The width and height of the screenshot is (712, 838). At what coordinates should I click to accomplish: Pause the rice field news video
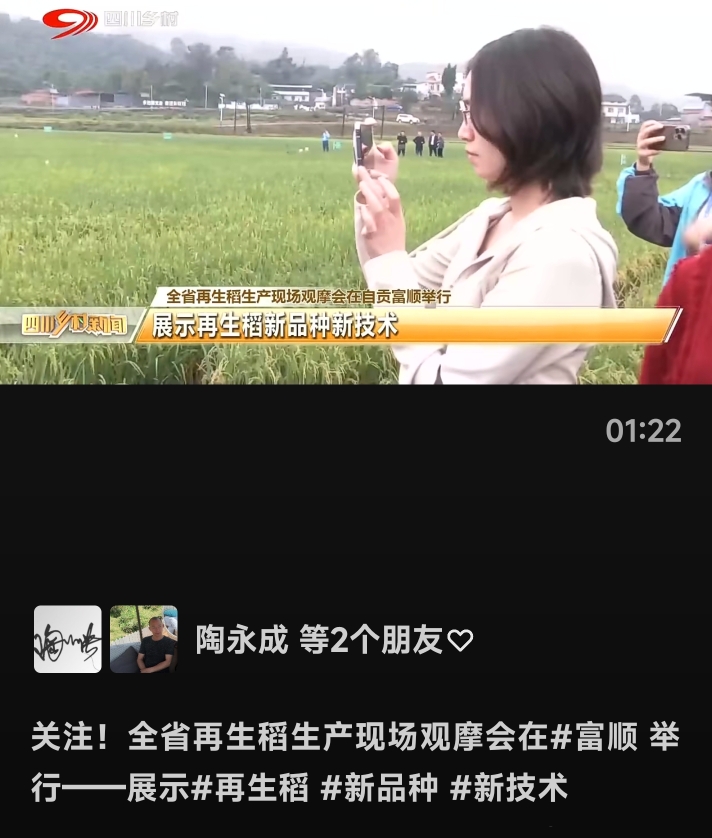point(356,200)
